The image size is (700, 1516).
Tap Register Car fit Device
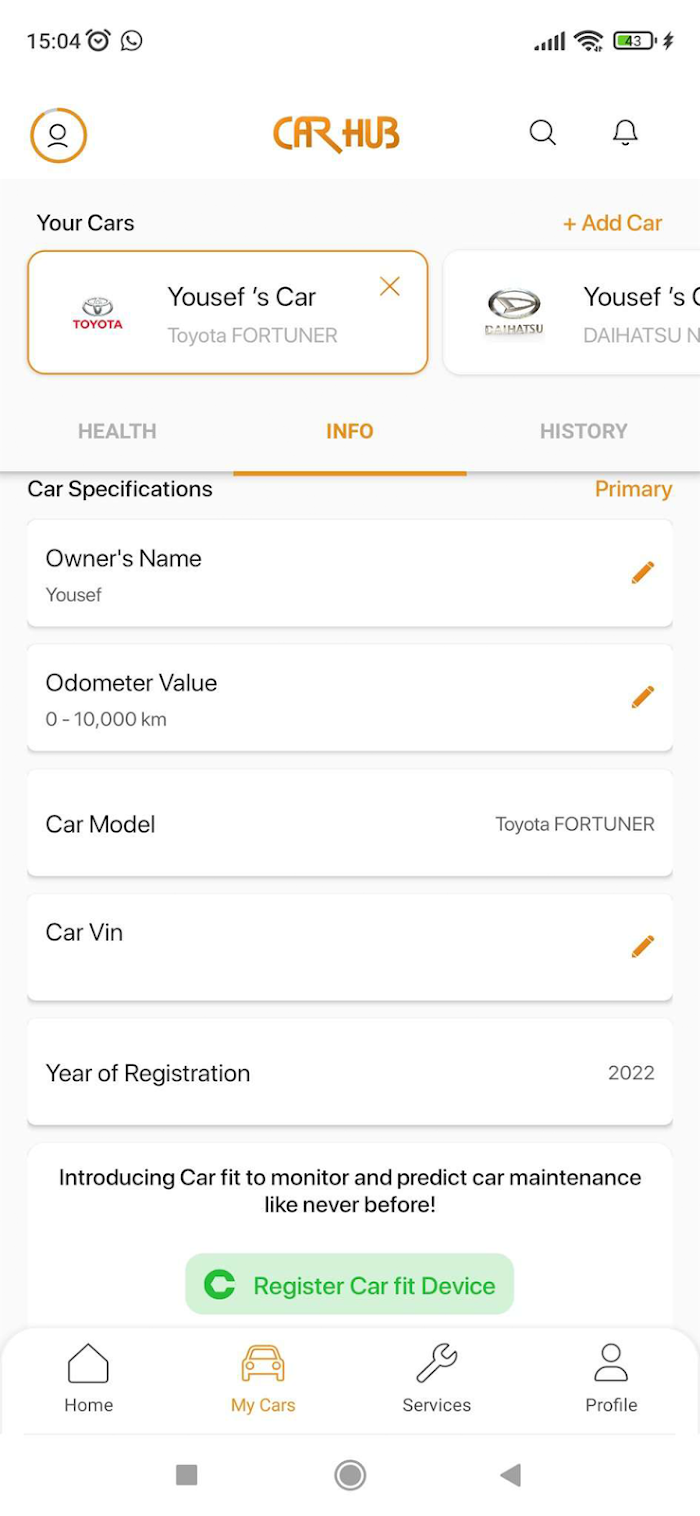tap(349, 1285)
